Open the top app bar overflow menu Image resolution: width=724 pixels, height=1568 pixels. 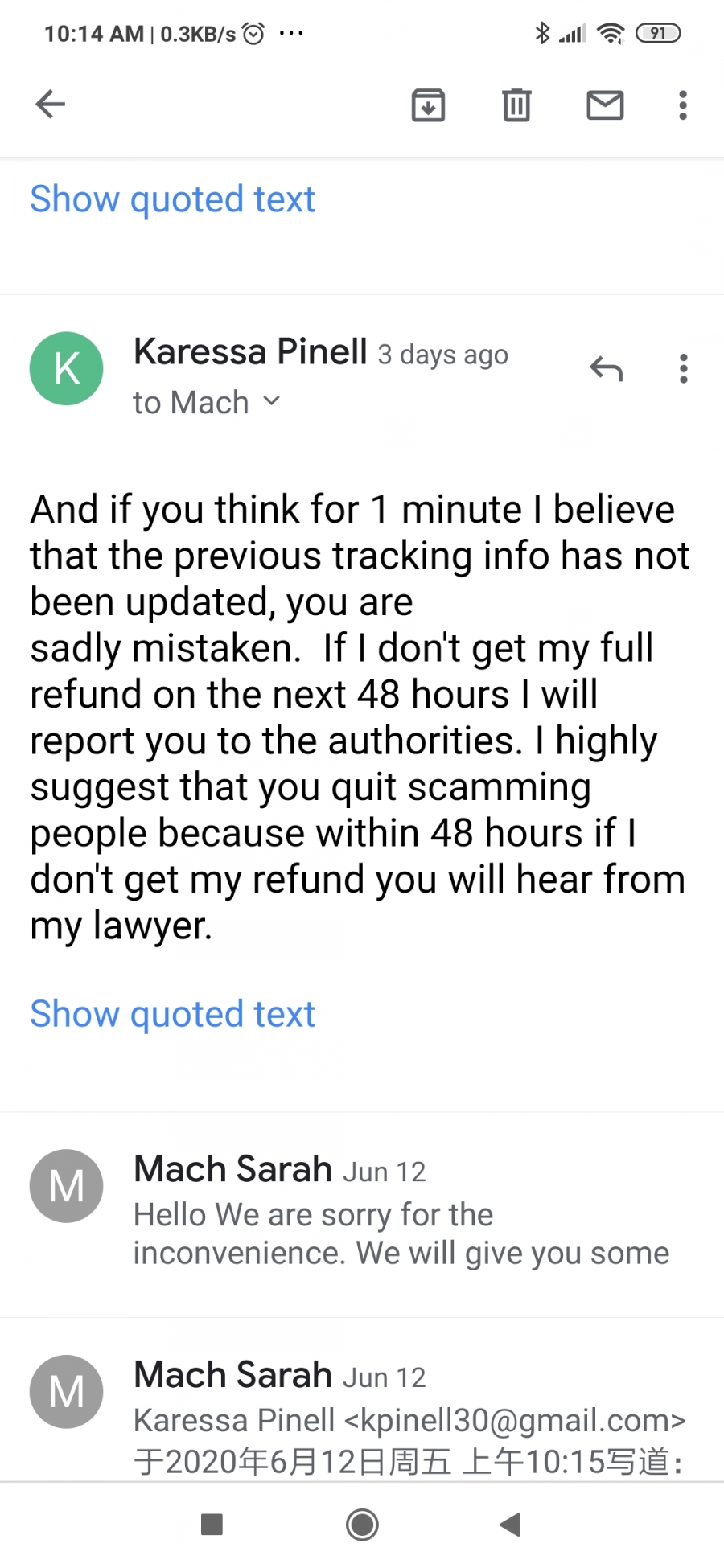point(683,105)
